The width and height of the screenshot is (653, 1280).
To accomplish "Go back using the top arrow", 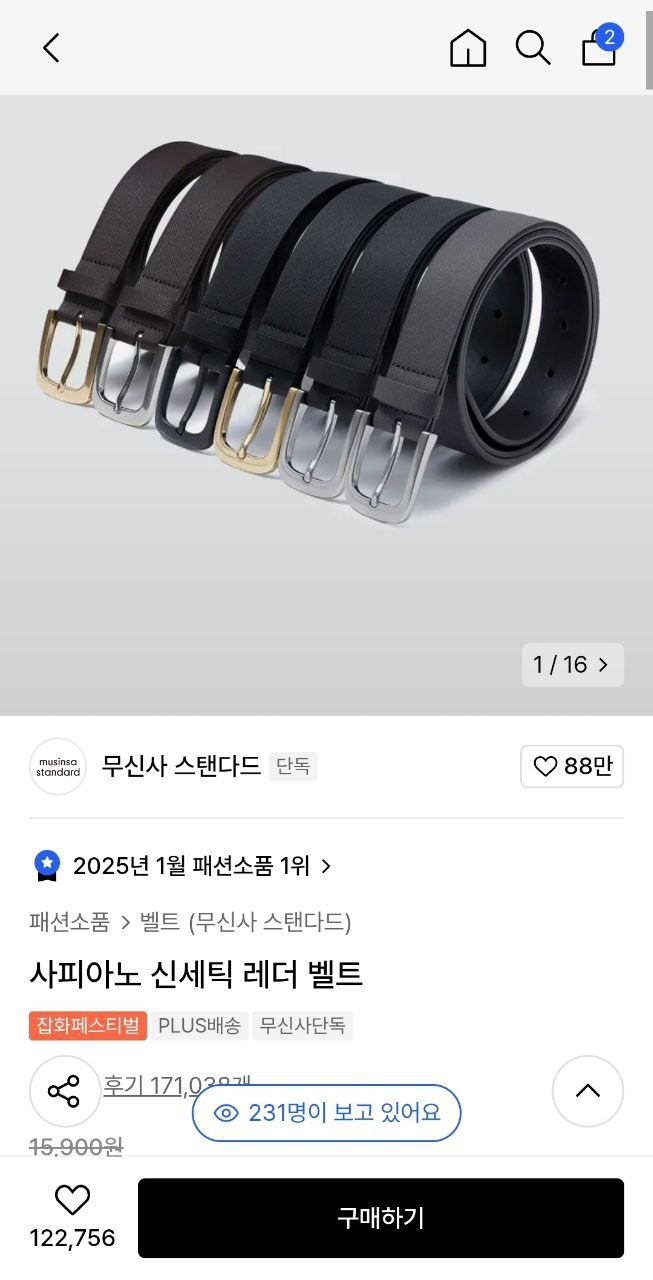I will pyautogui.click(x=51, y=47).
